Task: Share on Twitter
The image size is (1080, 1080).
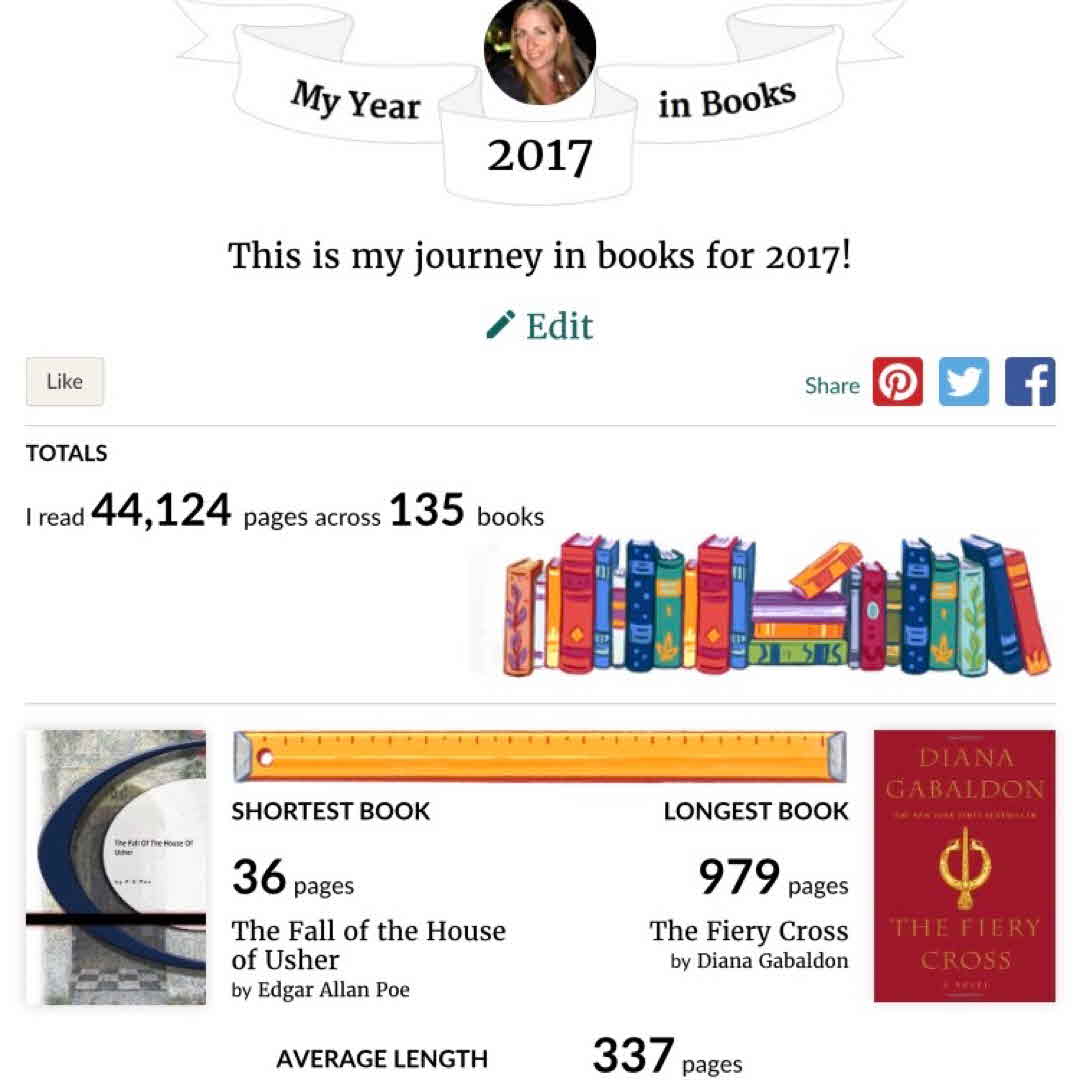Action: 963,383
